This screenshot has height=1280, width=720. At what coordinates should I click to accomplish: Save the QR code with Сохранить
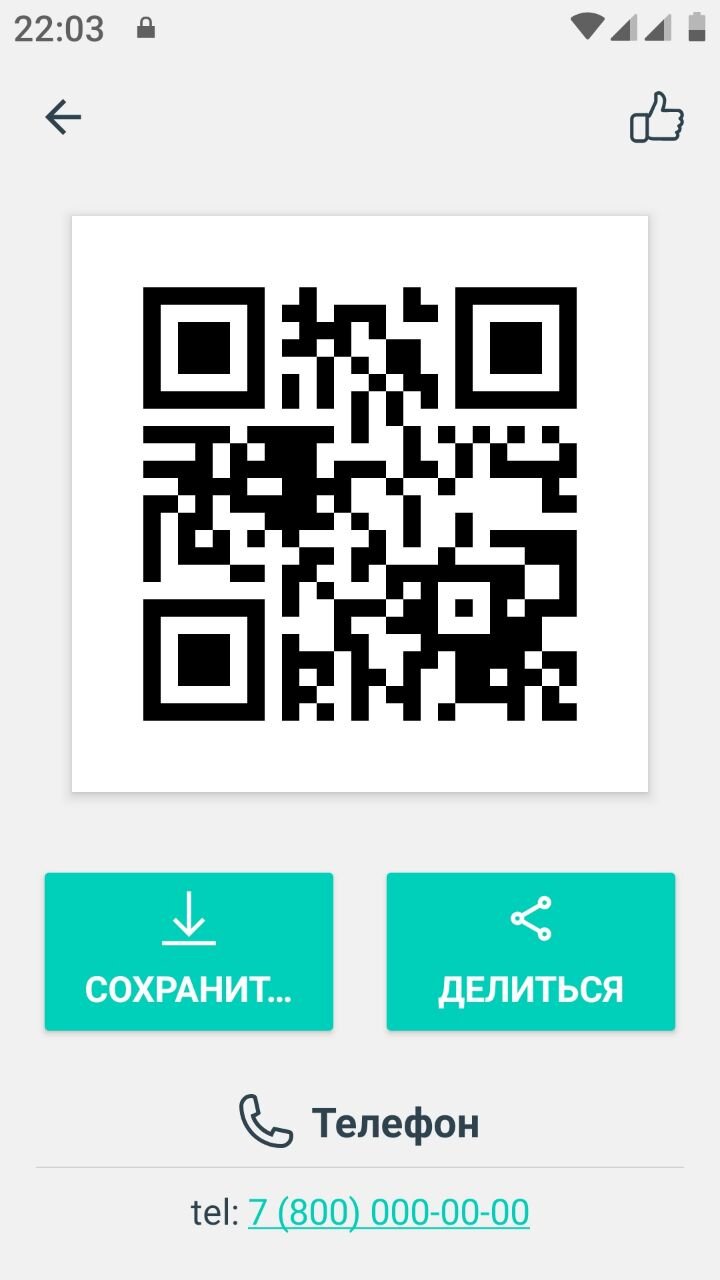188,951
